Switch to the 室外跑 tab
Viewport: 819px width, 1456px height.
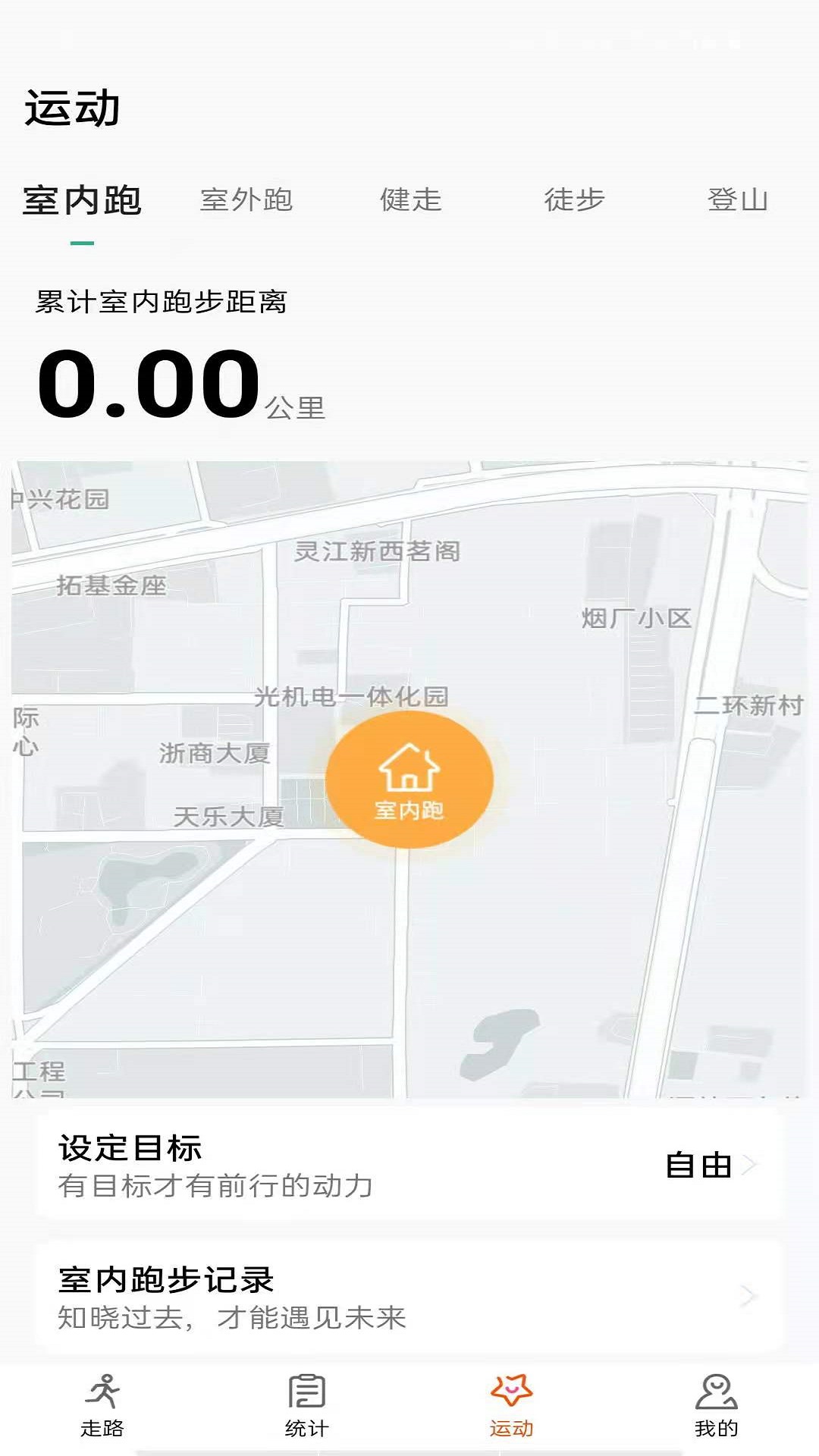pos(246,200)
